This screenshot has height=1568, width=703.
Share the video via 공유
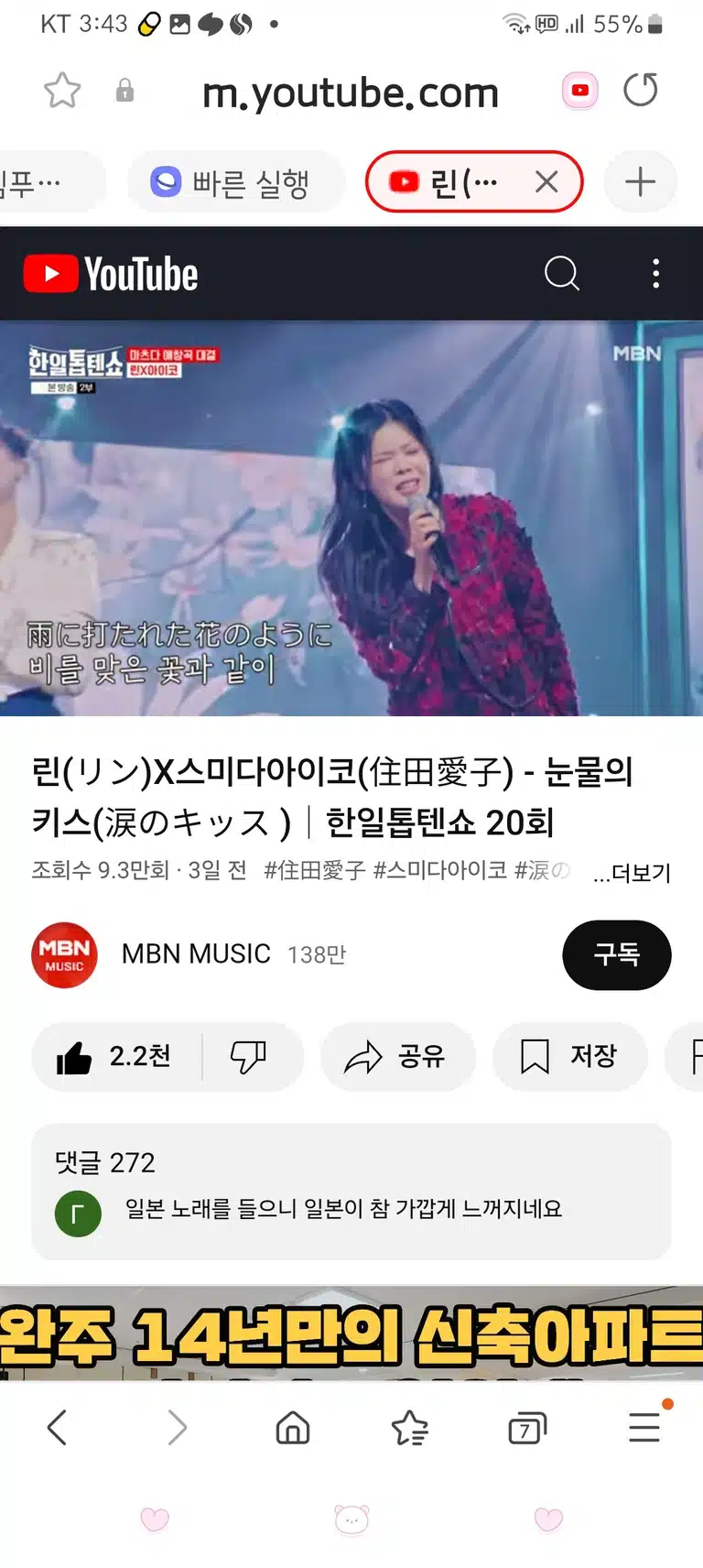tap(397, 1057)
